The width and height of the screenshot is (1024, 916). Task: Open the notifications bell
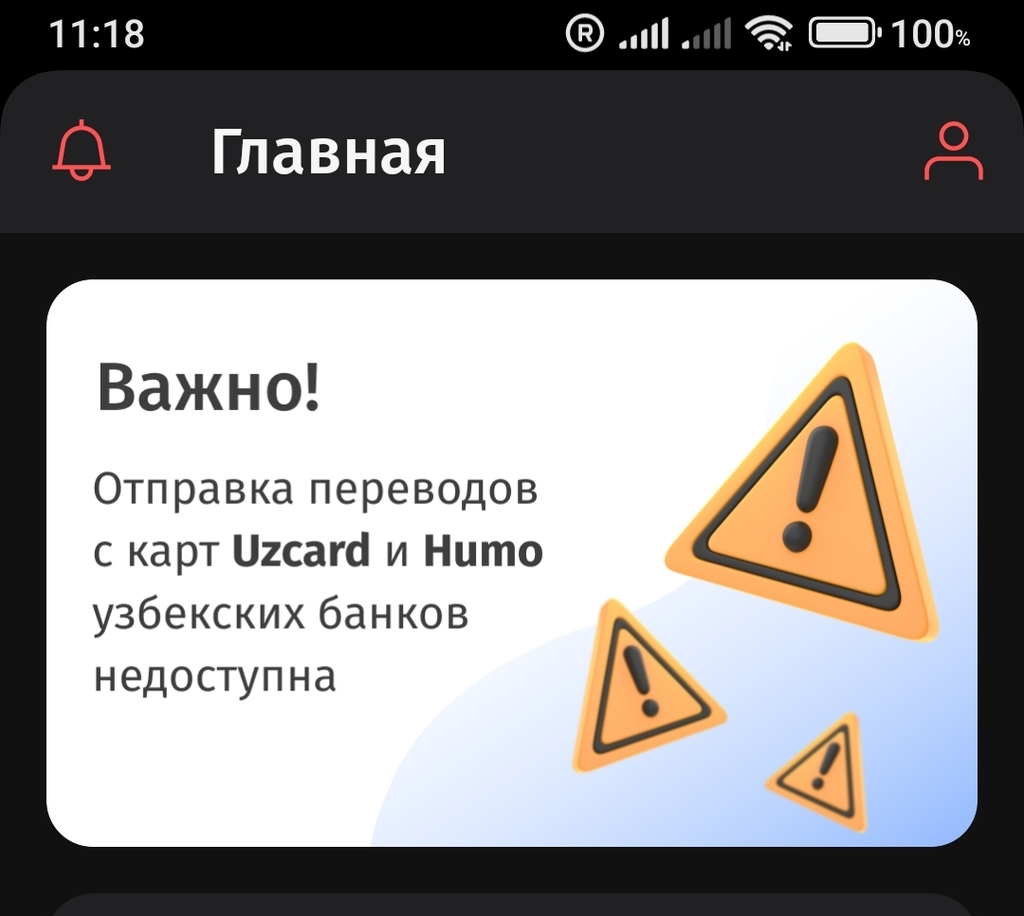point(81,152)
